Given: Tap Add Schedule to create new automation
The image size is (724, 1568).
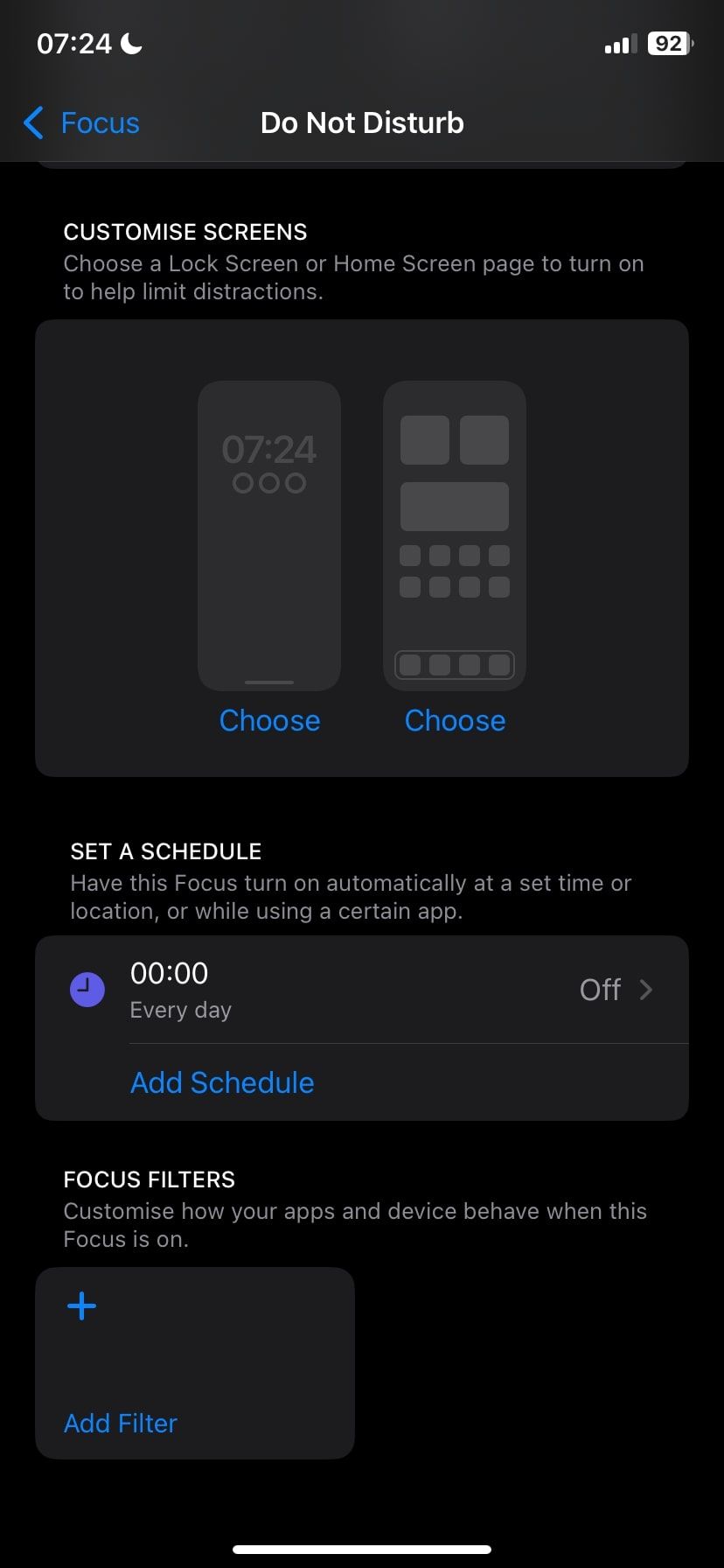Looking at the screenshot, I should 221,1082.
